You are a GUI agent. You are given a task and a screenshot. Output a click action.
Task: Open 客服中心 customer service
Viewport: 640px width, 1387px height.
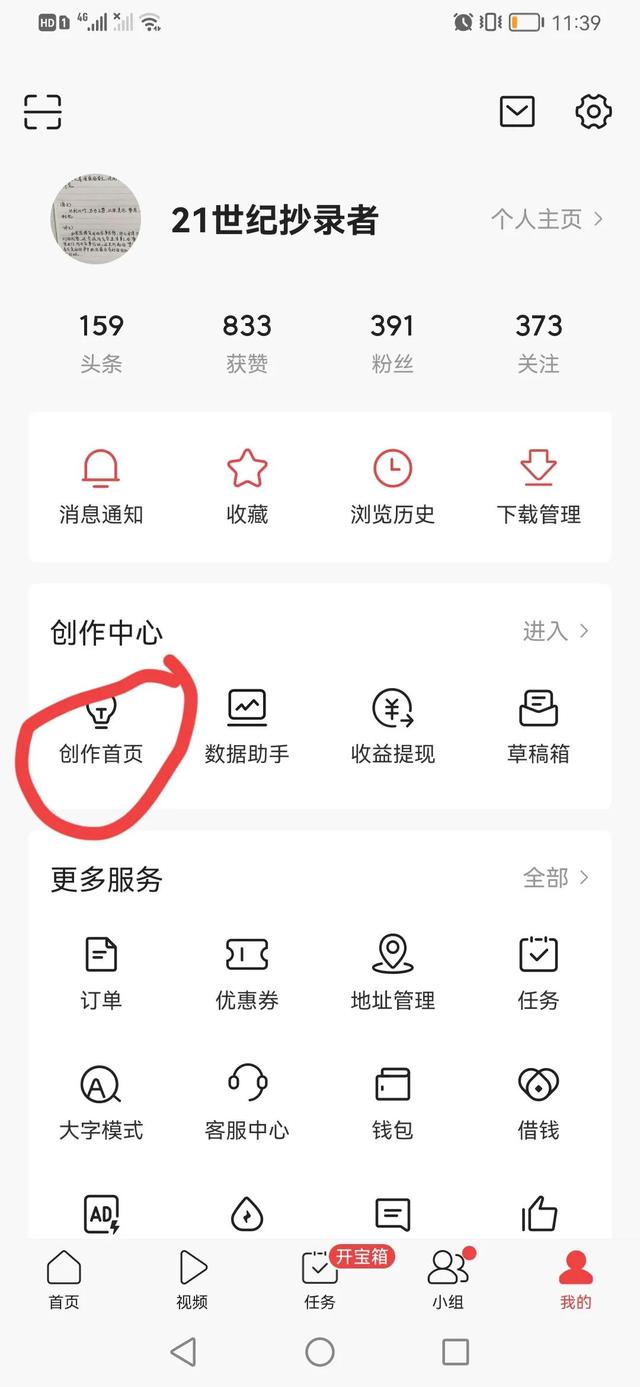point(247,1102)
